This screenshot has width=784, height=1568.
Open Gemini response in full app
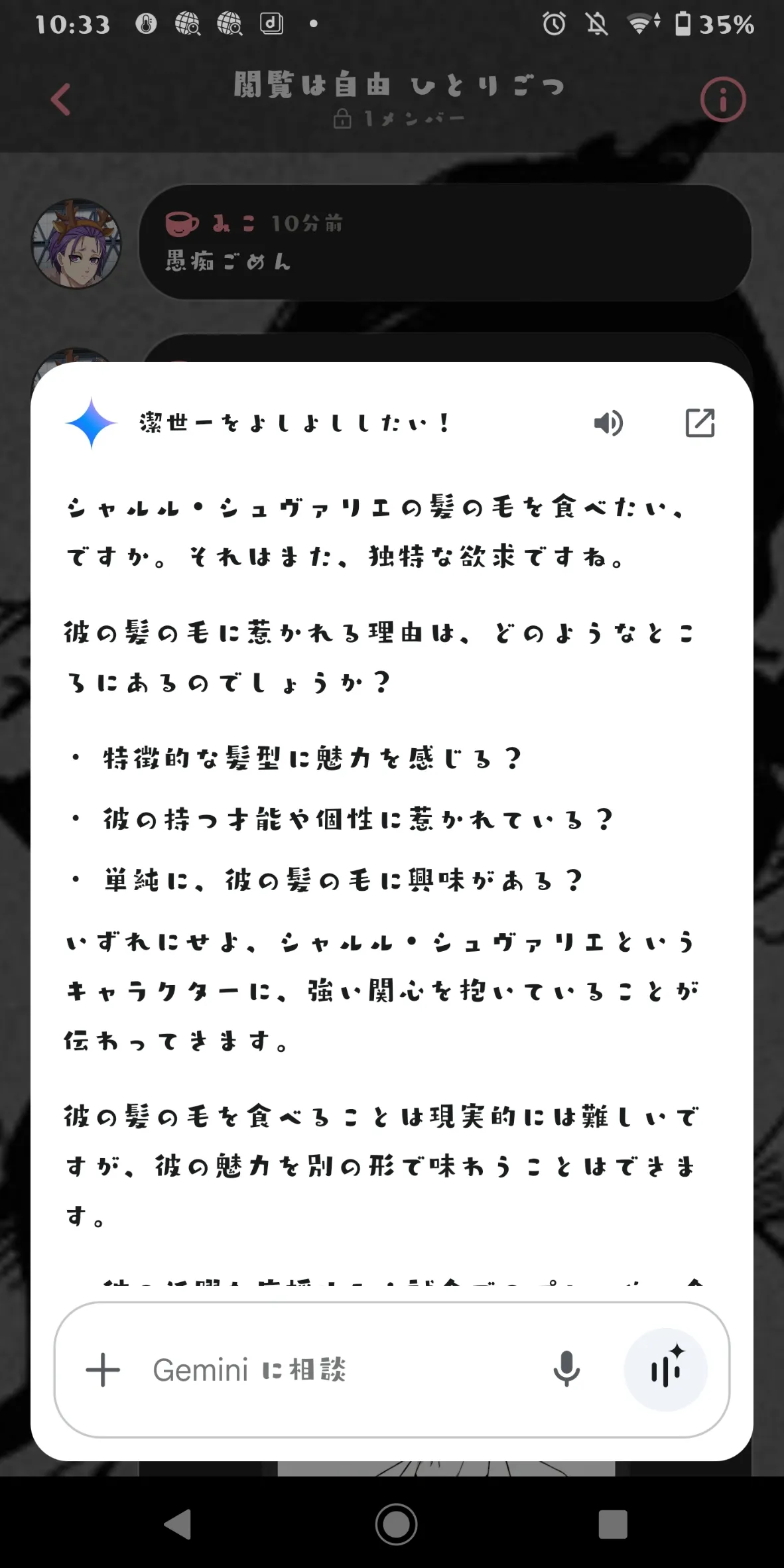699,423
